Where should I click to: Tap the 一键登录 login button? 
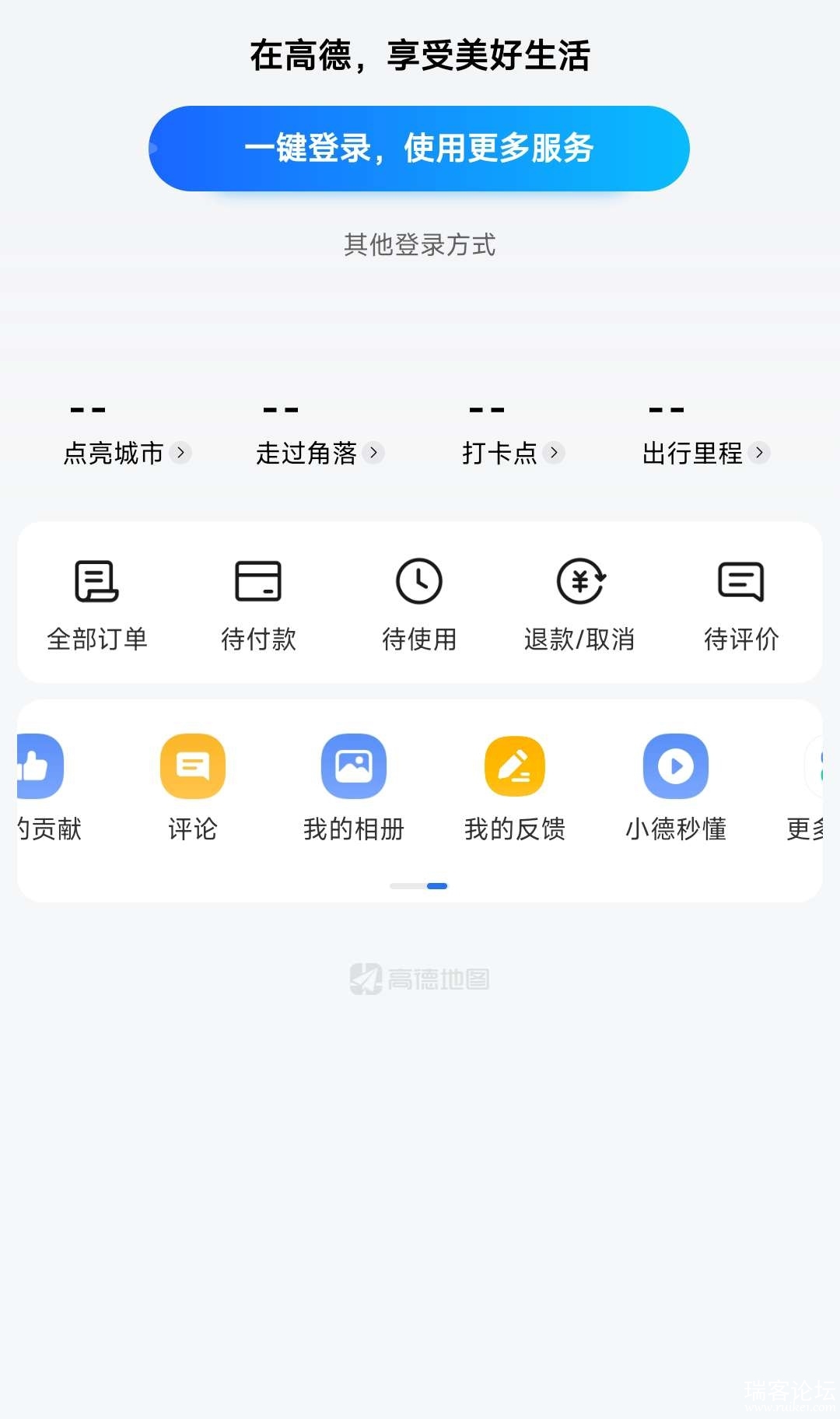point(419,149)
